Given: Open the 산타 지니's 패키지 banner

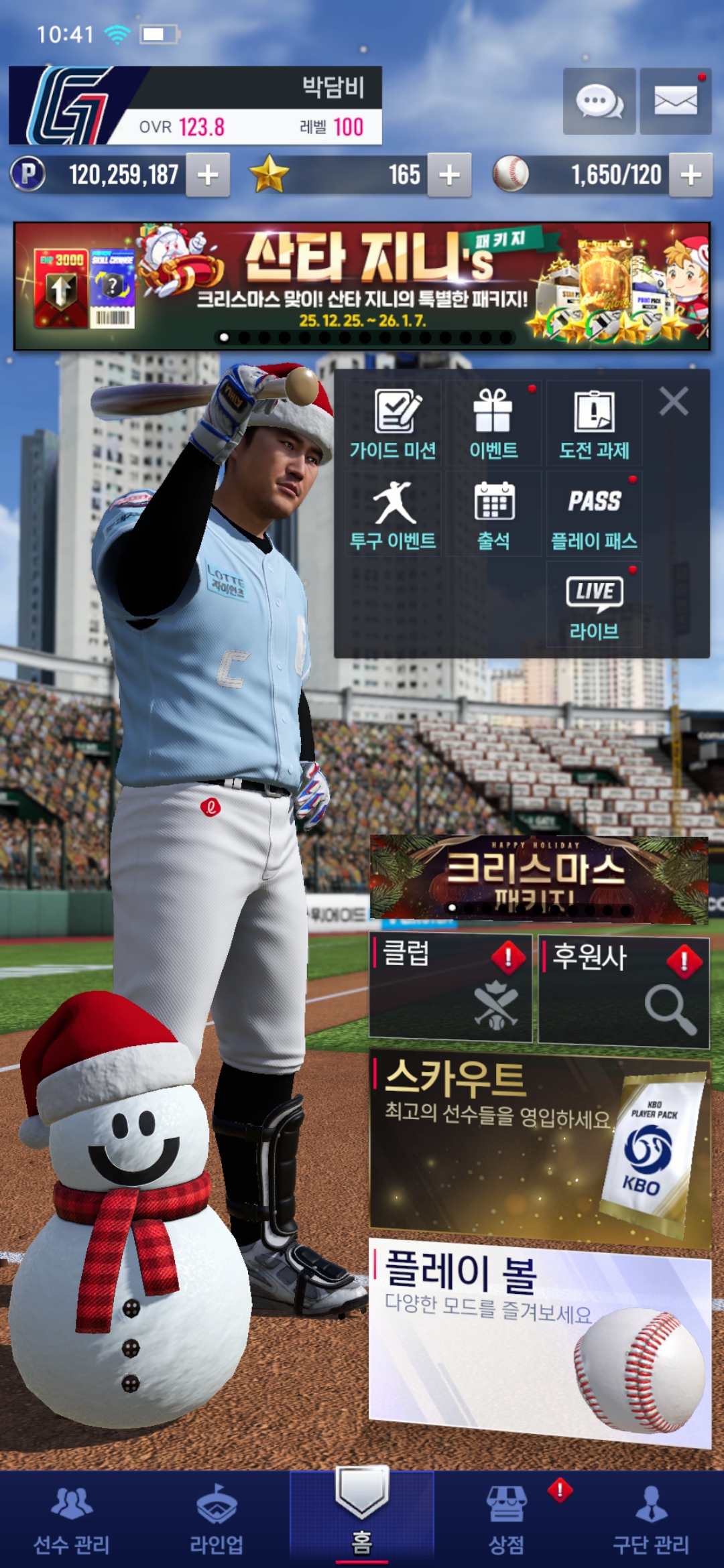Looking at the screenshot, I should pos(362,286).
